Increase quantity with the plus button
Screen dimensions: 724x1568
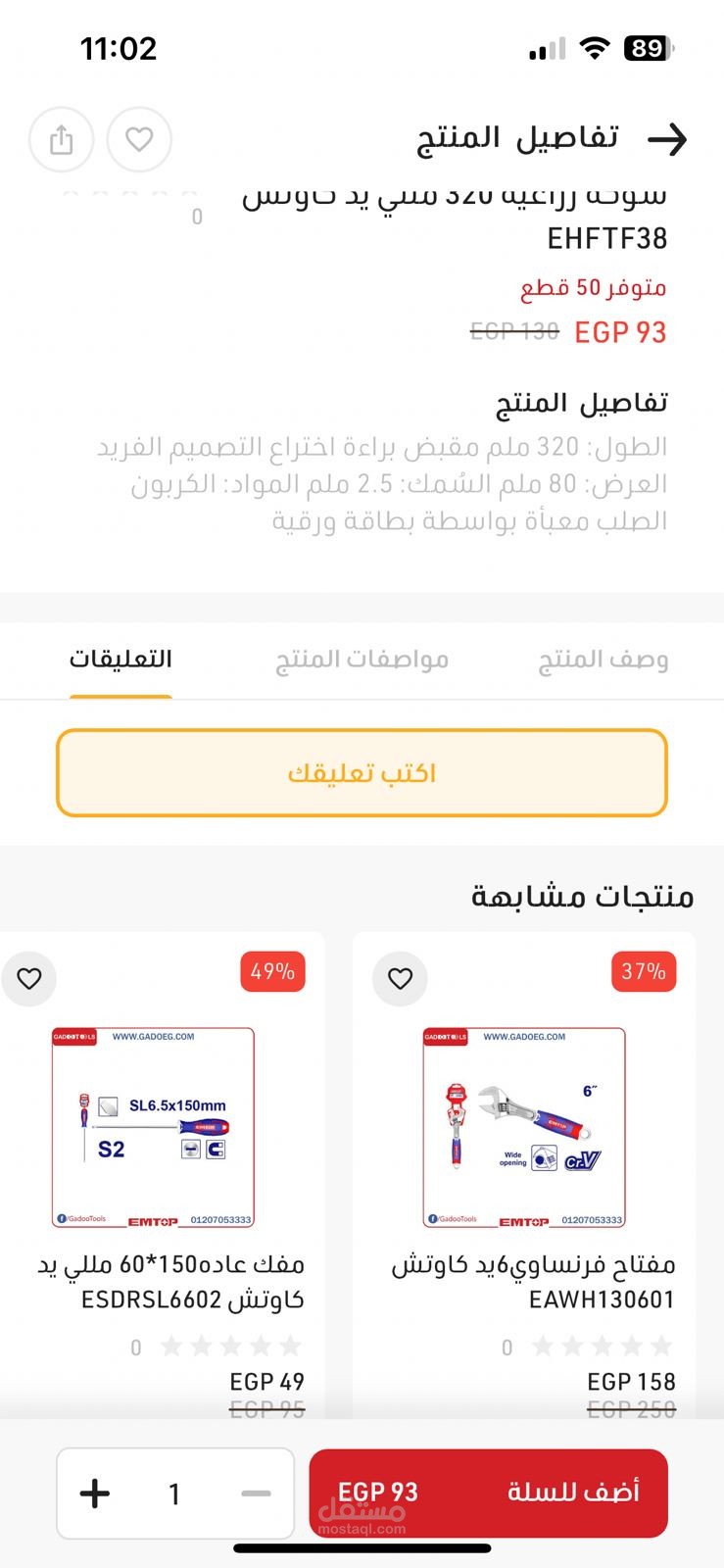coord(95,1494)
